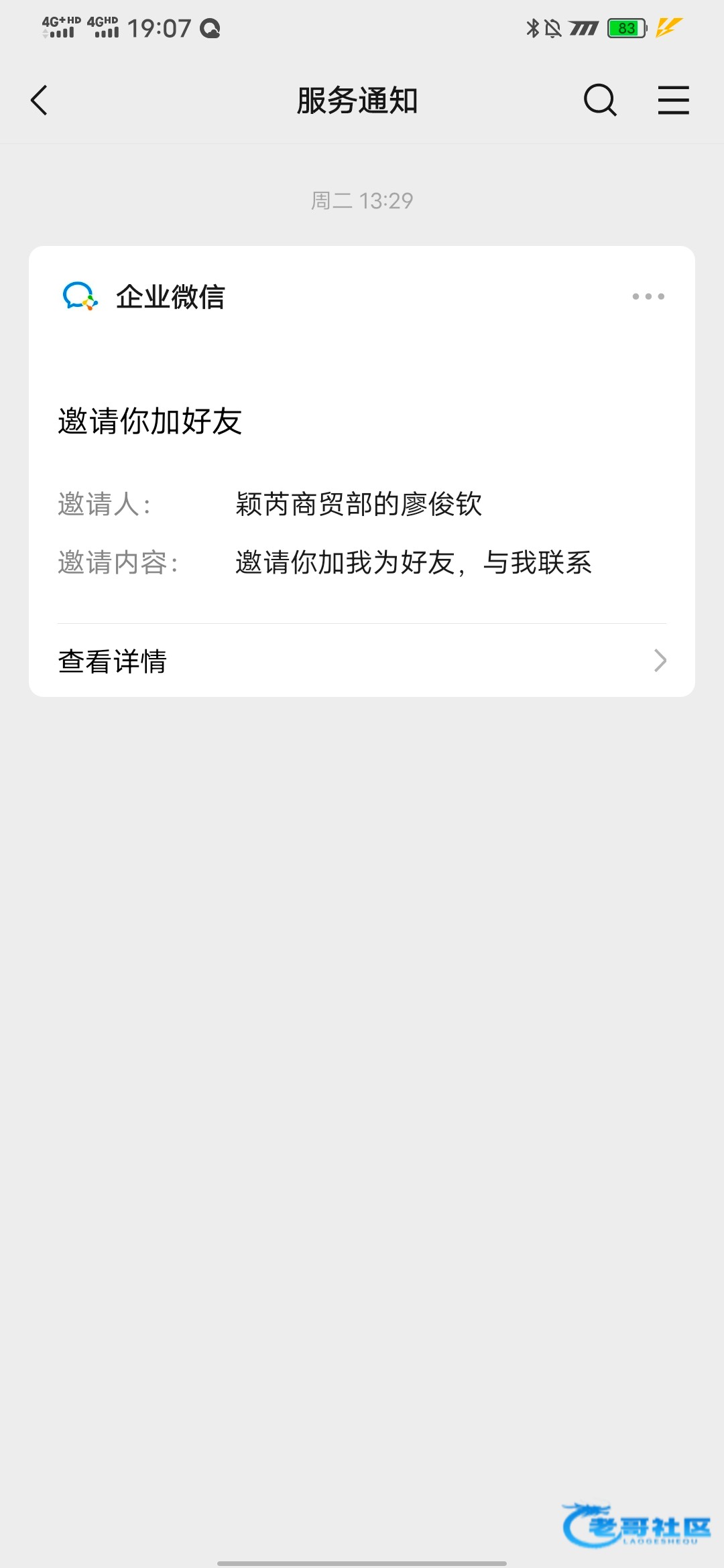The image size is (724, 1568).
Task: Tap the 企业微信 service name header
Action: 170,296
